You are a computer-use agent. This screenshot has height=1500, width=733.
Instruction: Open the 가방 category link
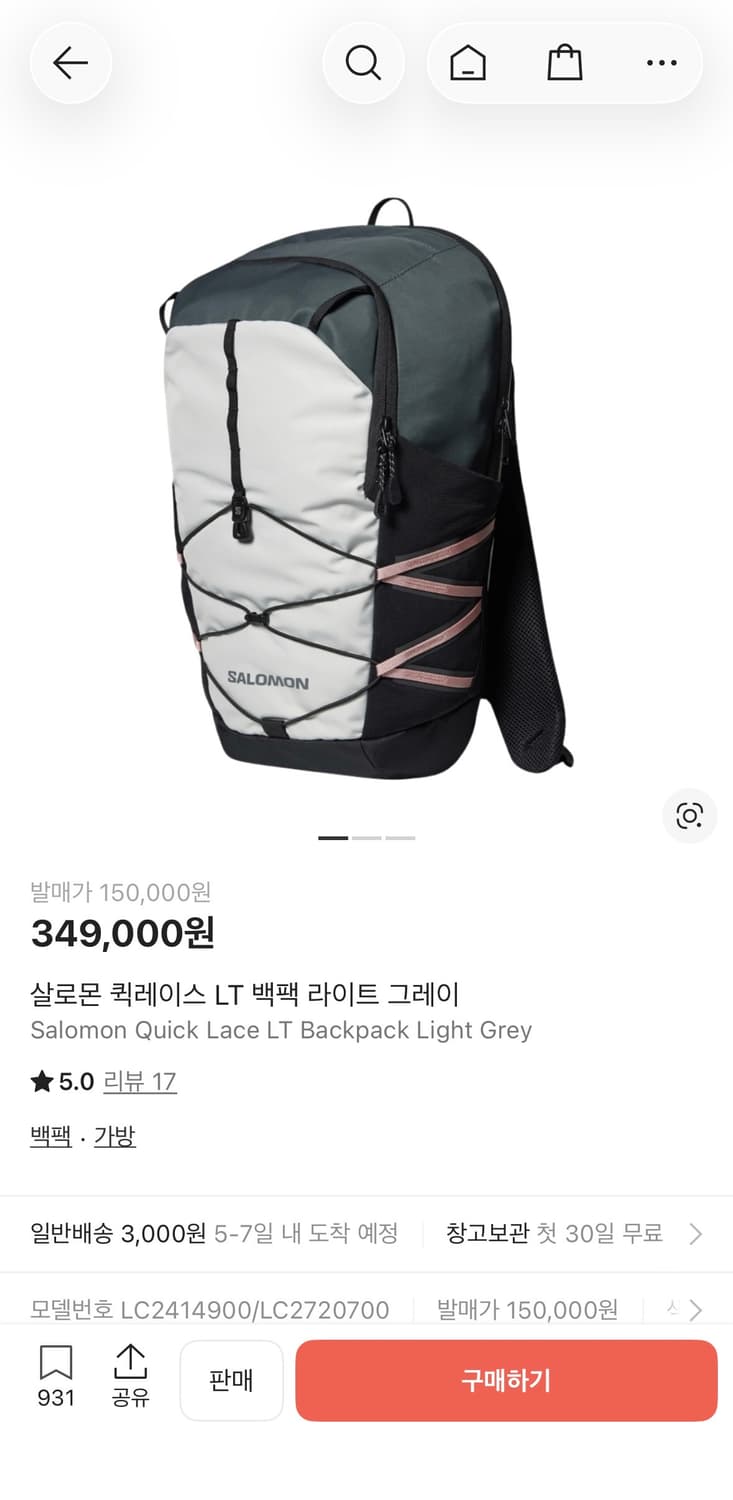pyautogui.click(x=115, y=1135)
